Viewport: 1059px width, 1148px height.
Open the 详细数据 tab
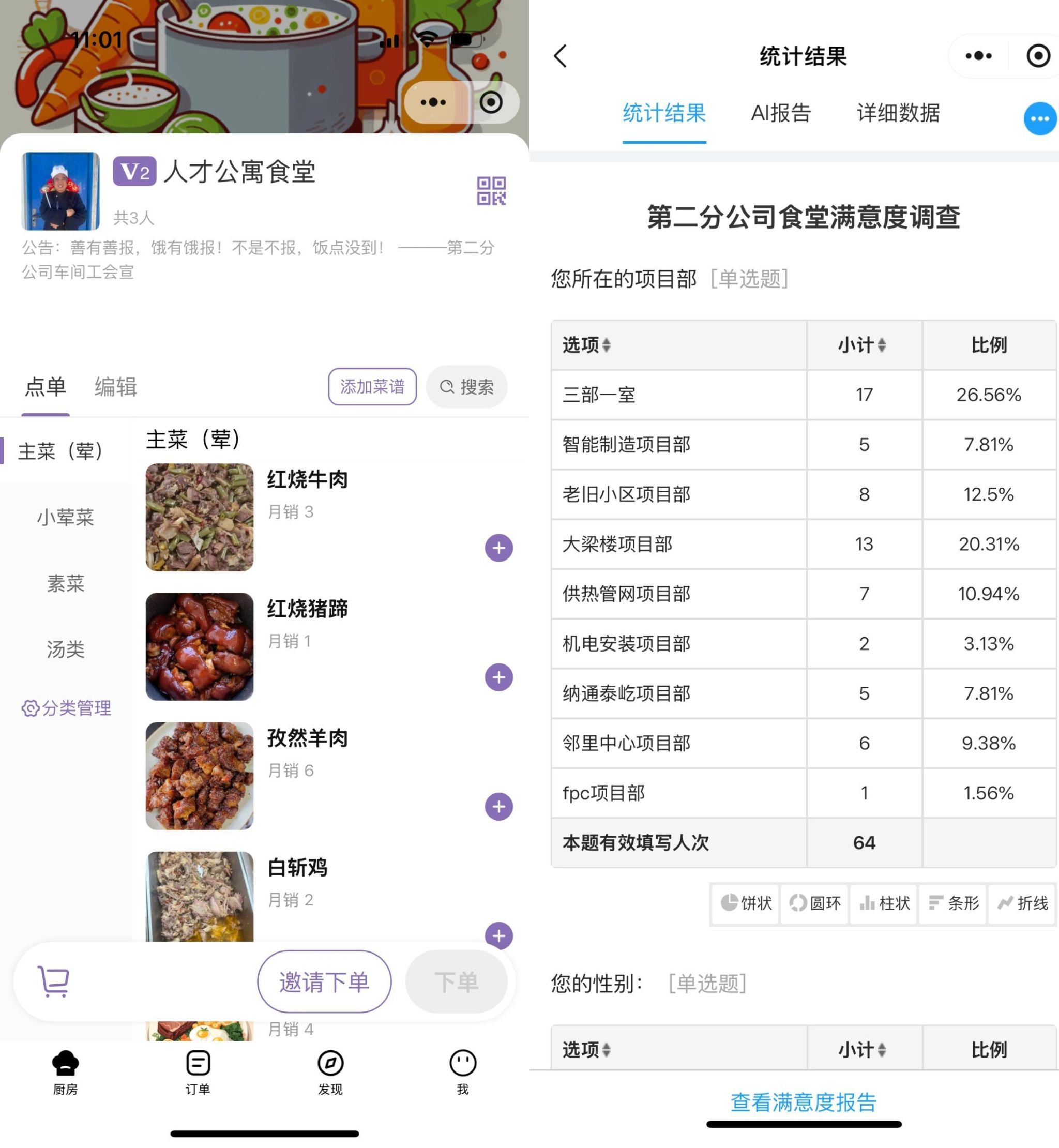pos(897,113)
